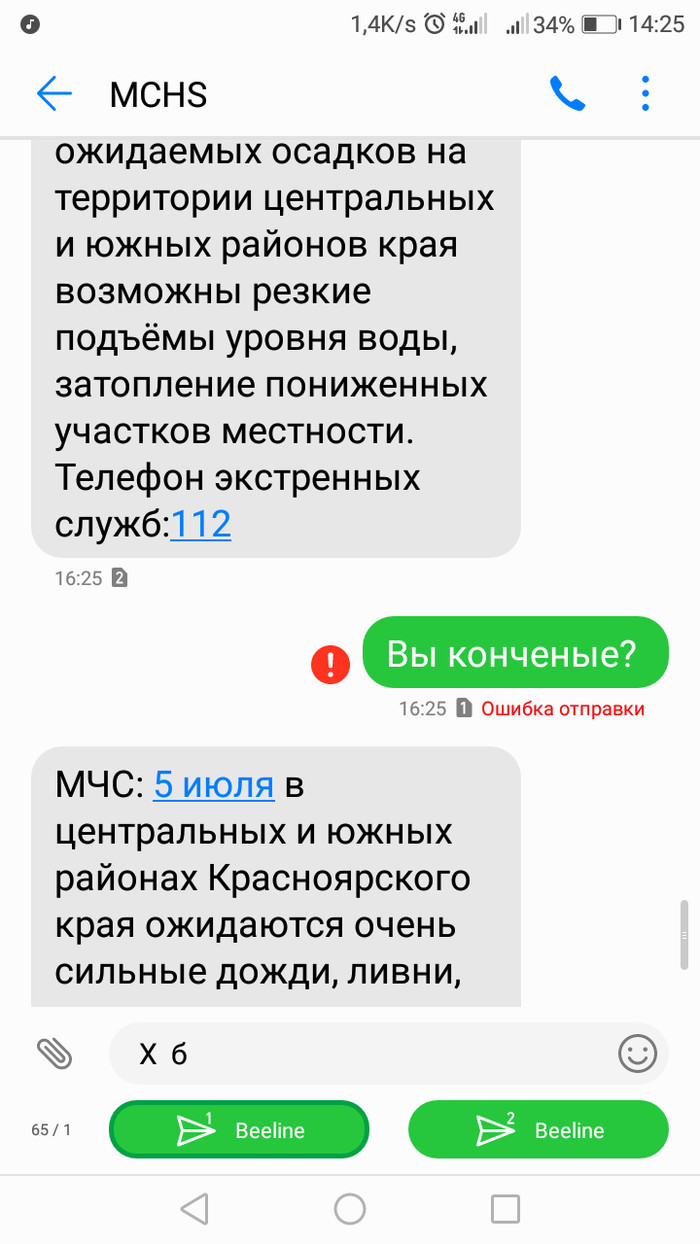Image resolution: width=700 pixels, height=1244 pixels.
Task: Open the overflow menu
Action: point(646,94)
